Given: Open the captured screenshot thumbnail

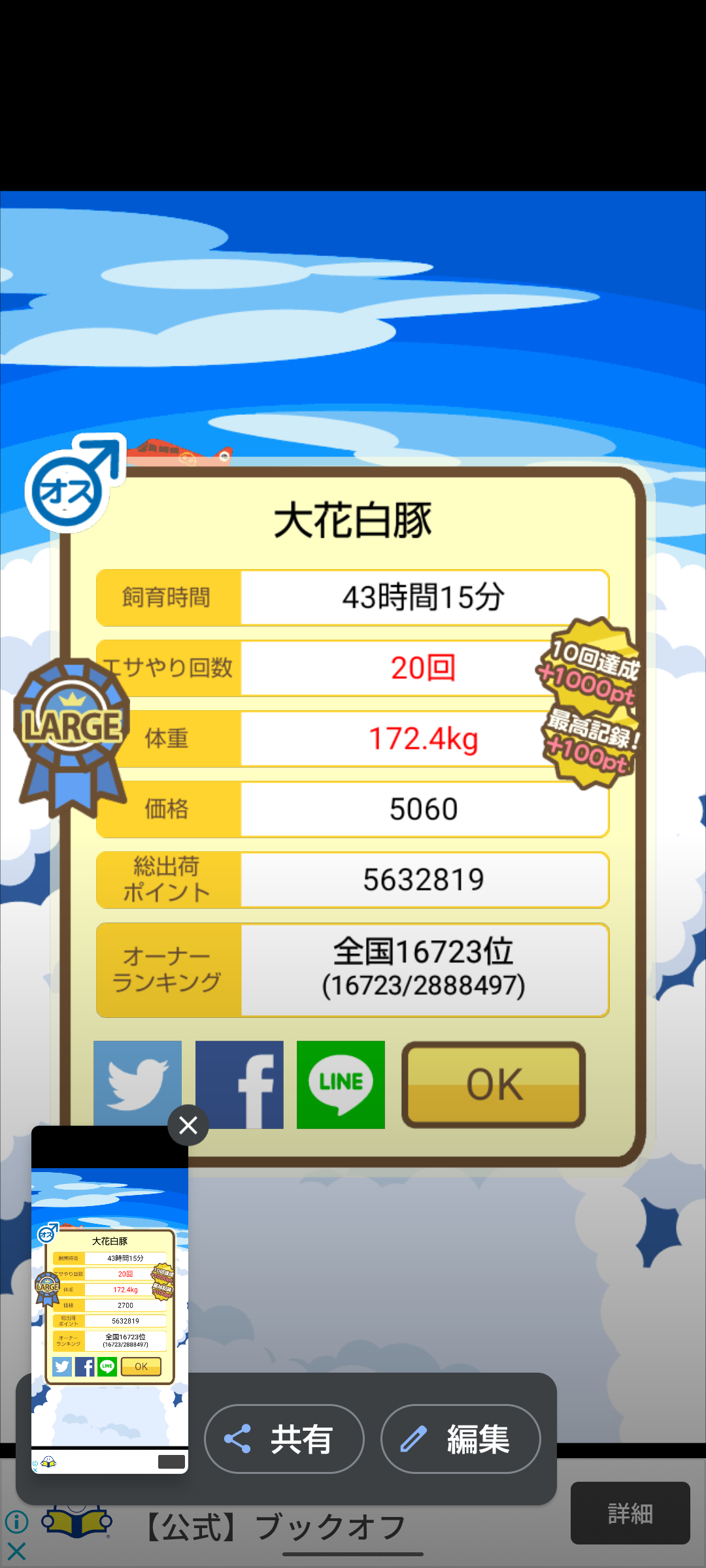Looking at the screenshot, I should pos(110,1300).
